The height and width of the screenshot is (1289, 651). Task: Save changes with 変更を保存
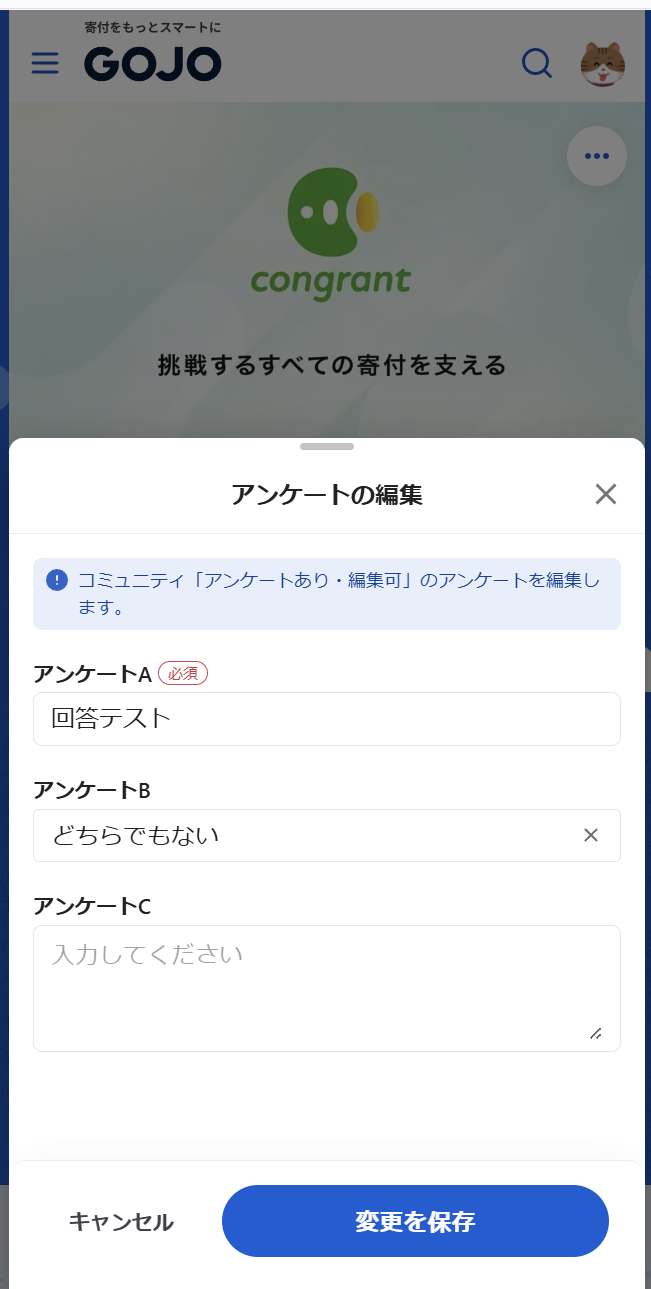click(x=415, y=1221)
